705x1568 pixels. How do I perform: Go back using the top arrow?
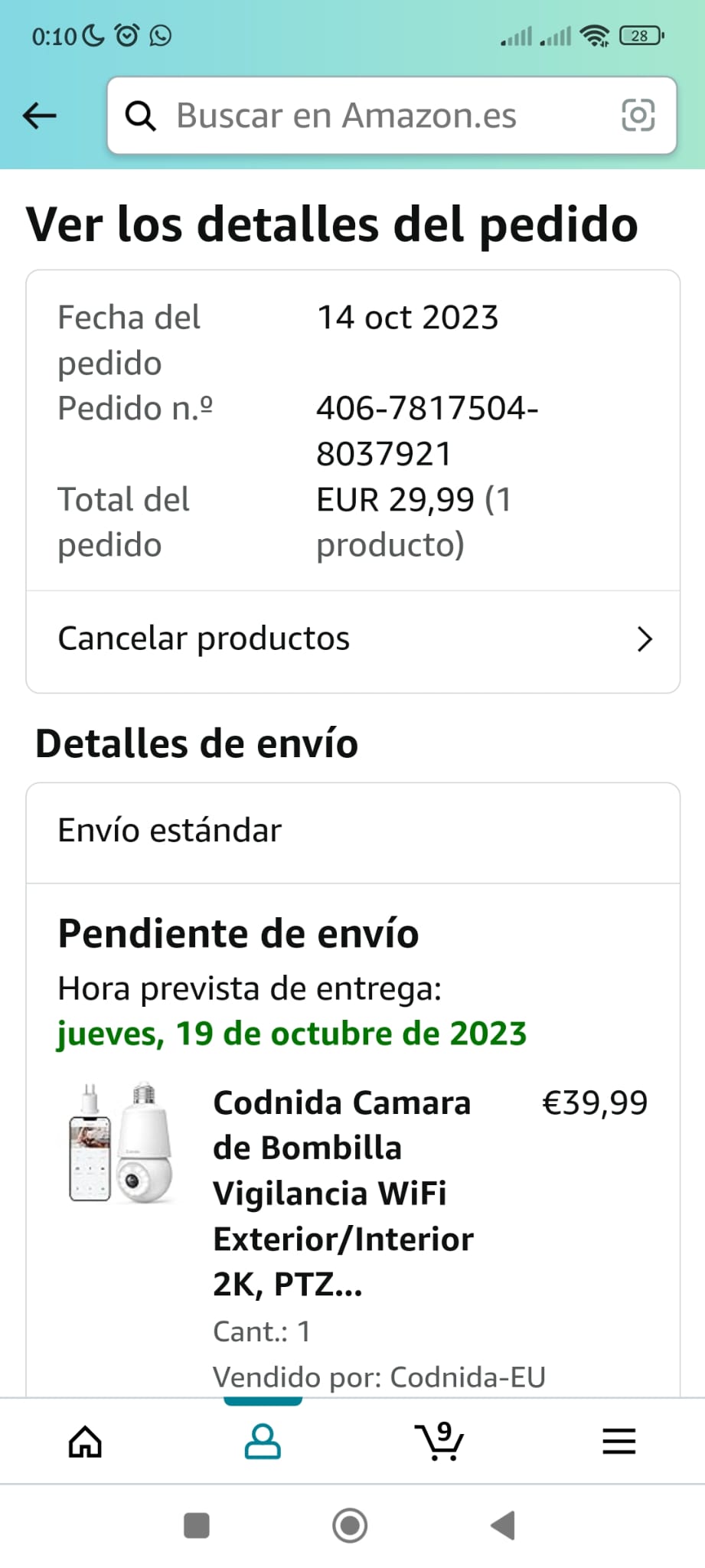[x=40, y=116]
